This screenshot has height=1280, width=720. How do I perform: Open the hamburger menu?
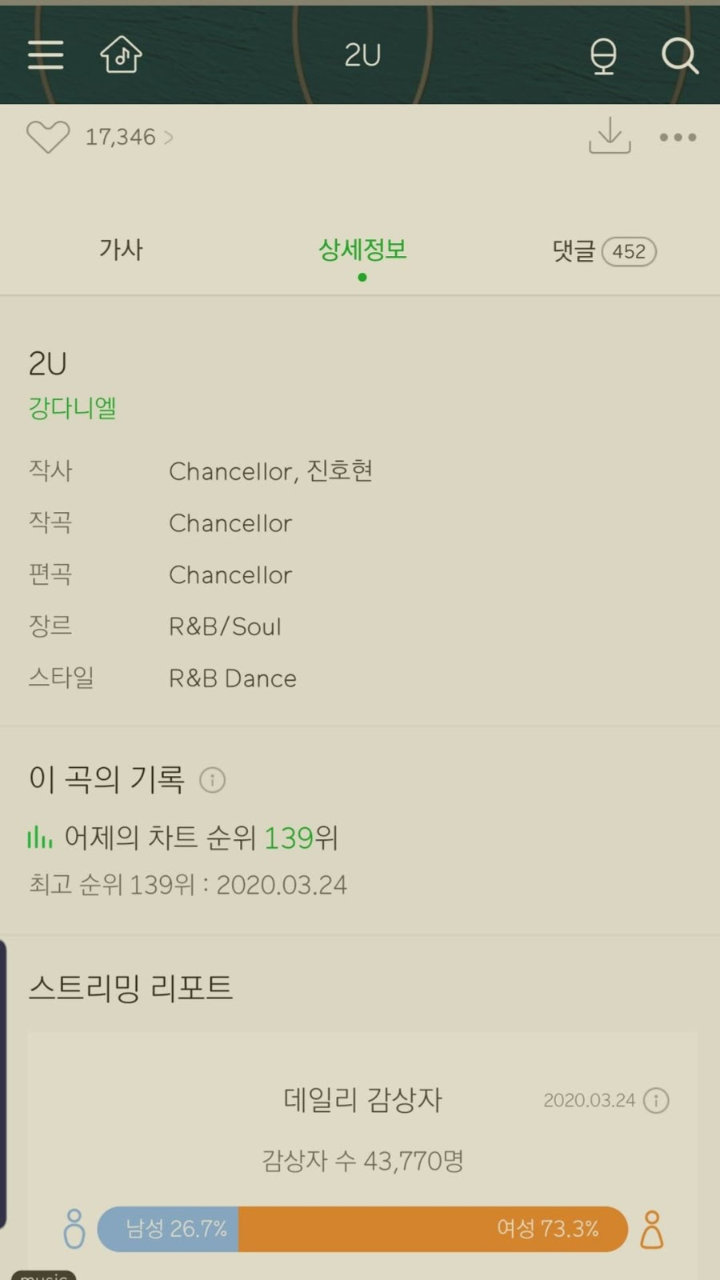click(46, 55)
